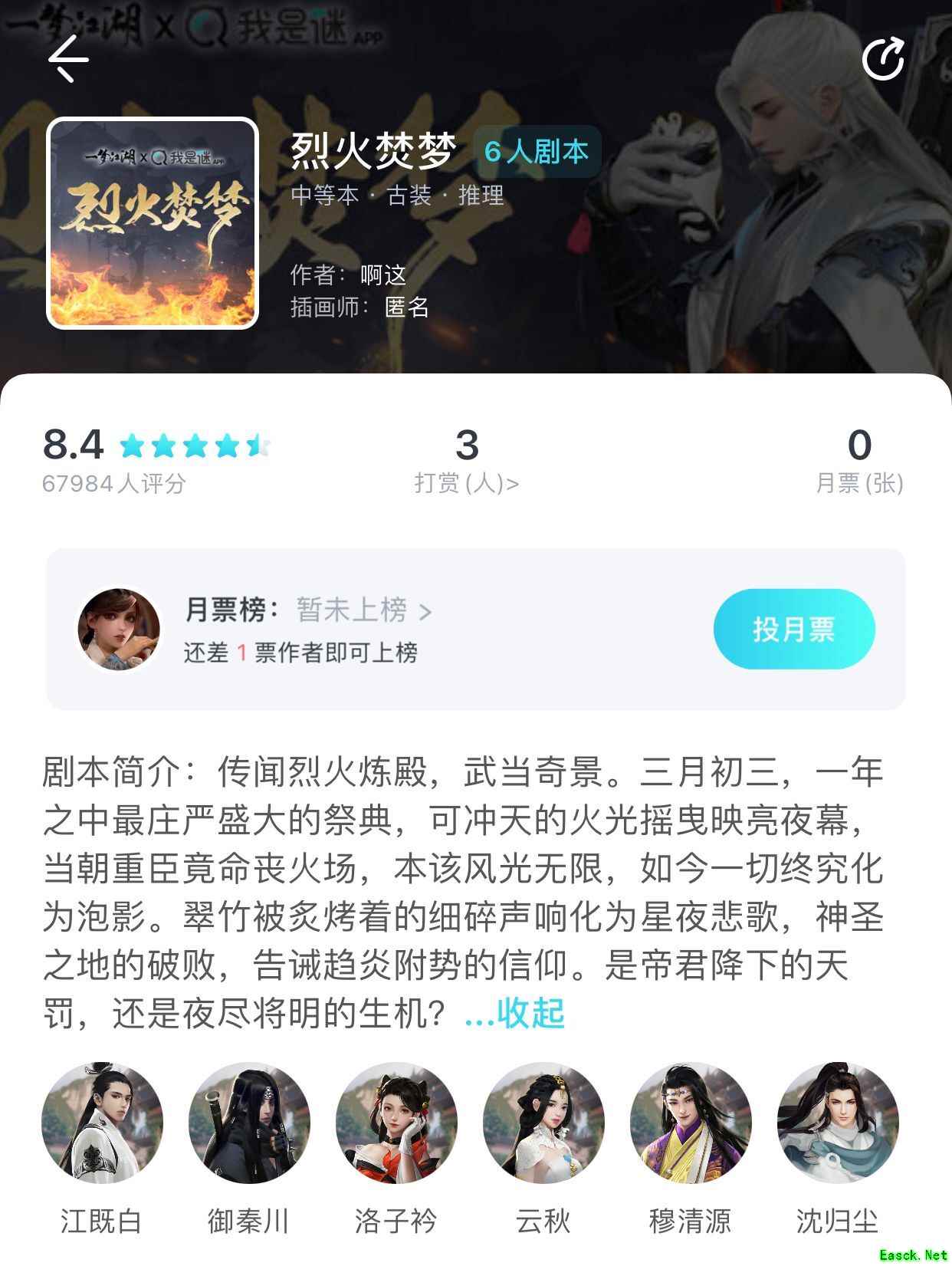Share this script via the share icon
952x1266 pixels.
pos(883,58)
